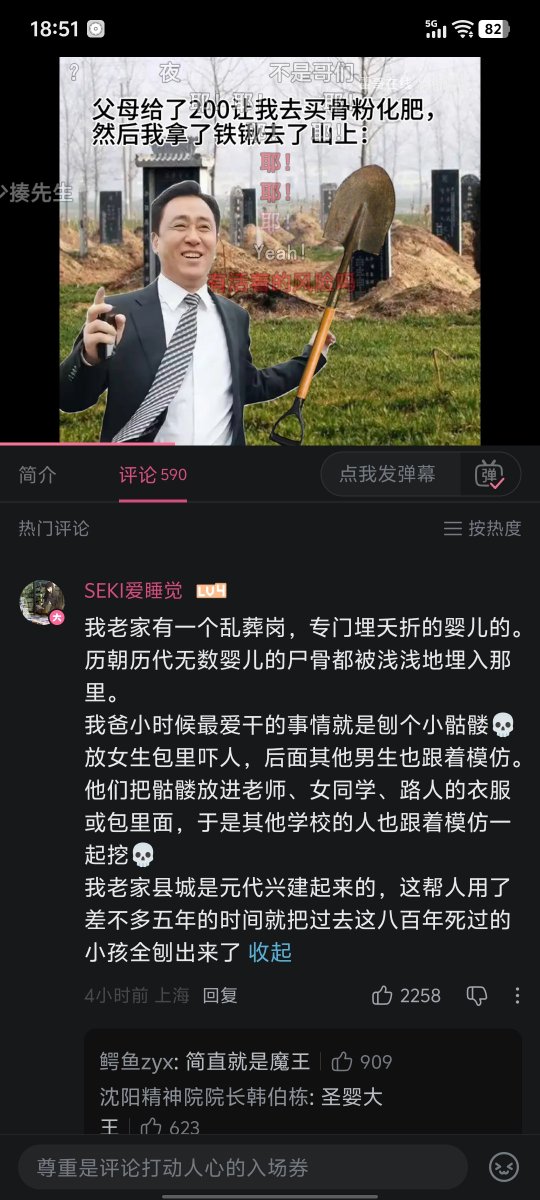This screenshot has width=540, height=1200.
Task: Toggle the danmaku display icon
Action: tap(490, 475)
